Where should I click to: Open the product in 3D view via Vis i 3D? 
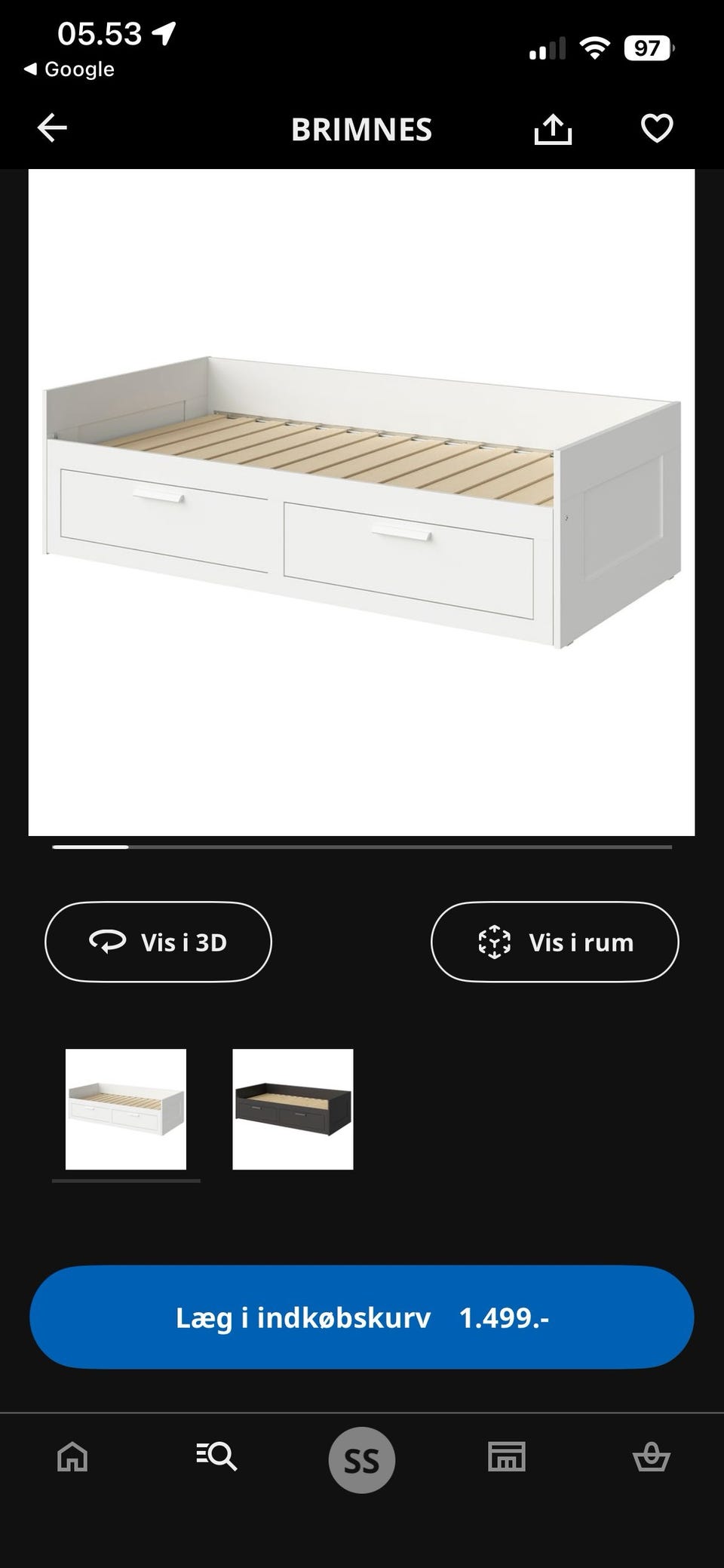tap(158, 941)
